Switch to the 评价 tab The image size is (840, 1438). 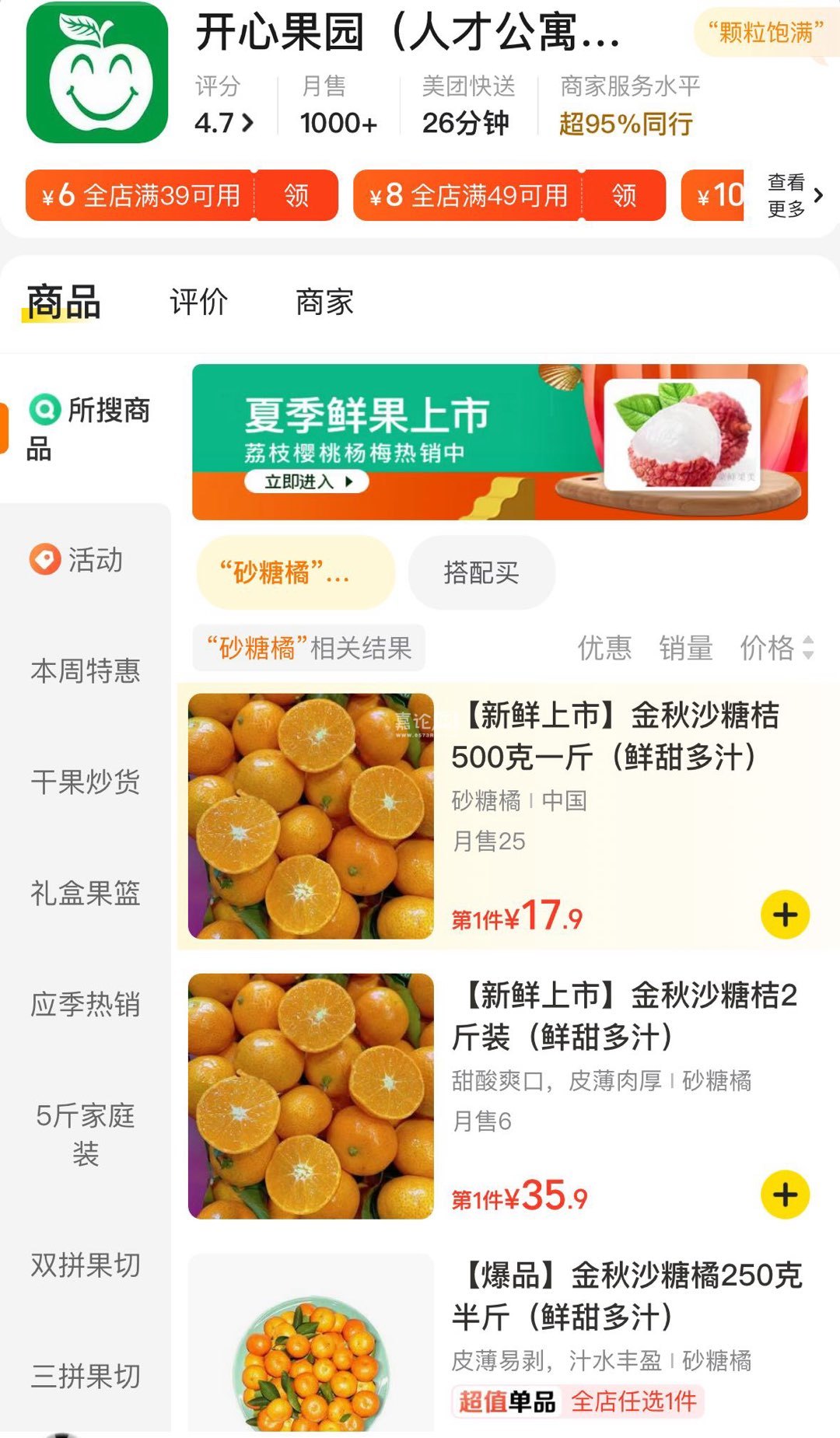tap(199, 302)
